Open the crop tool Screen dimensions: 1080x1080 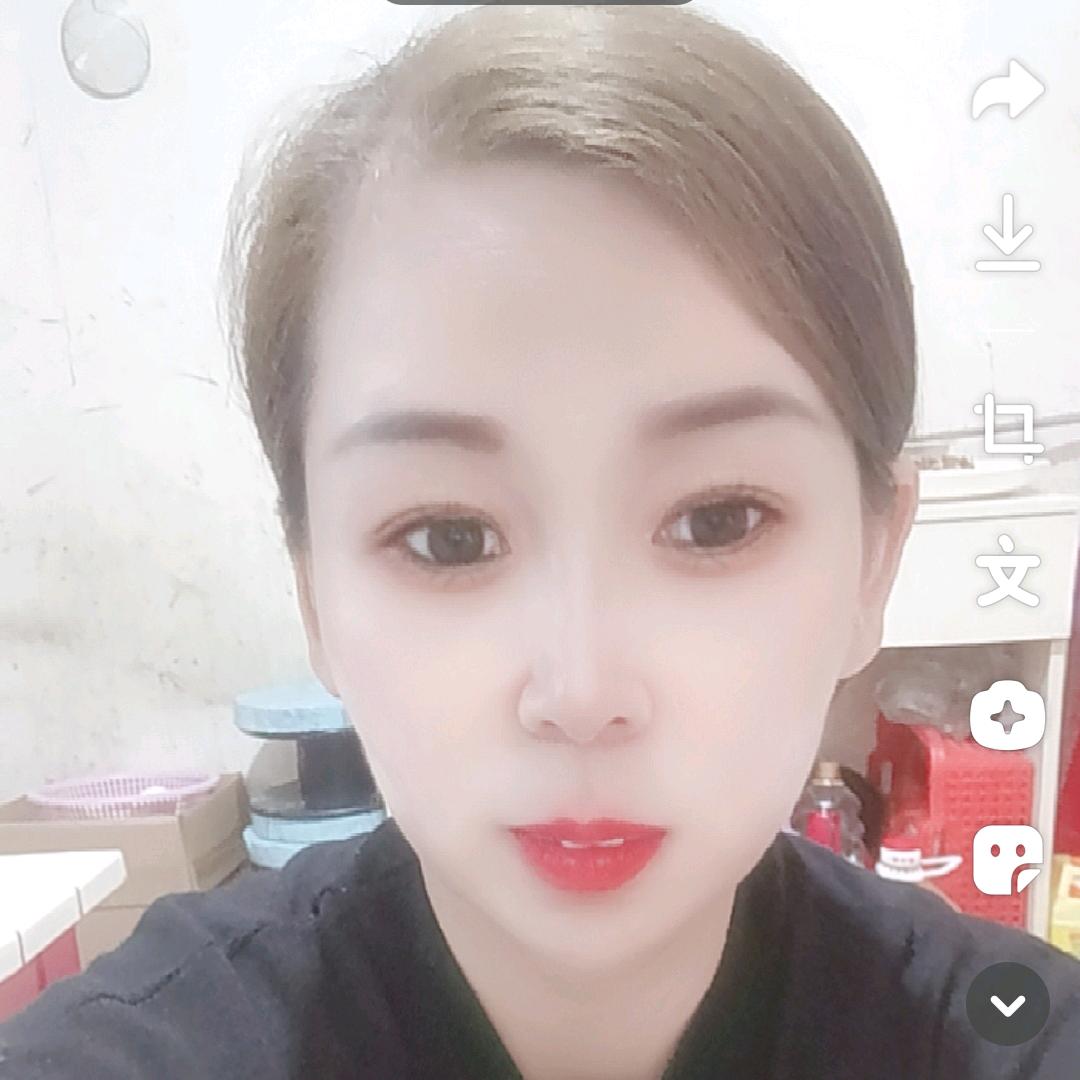point(1008,426)
